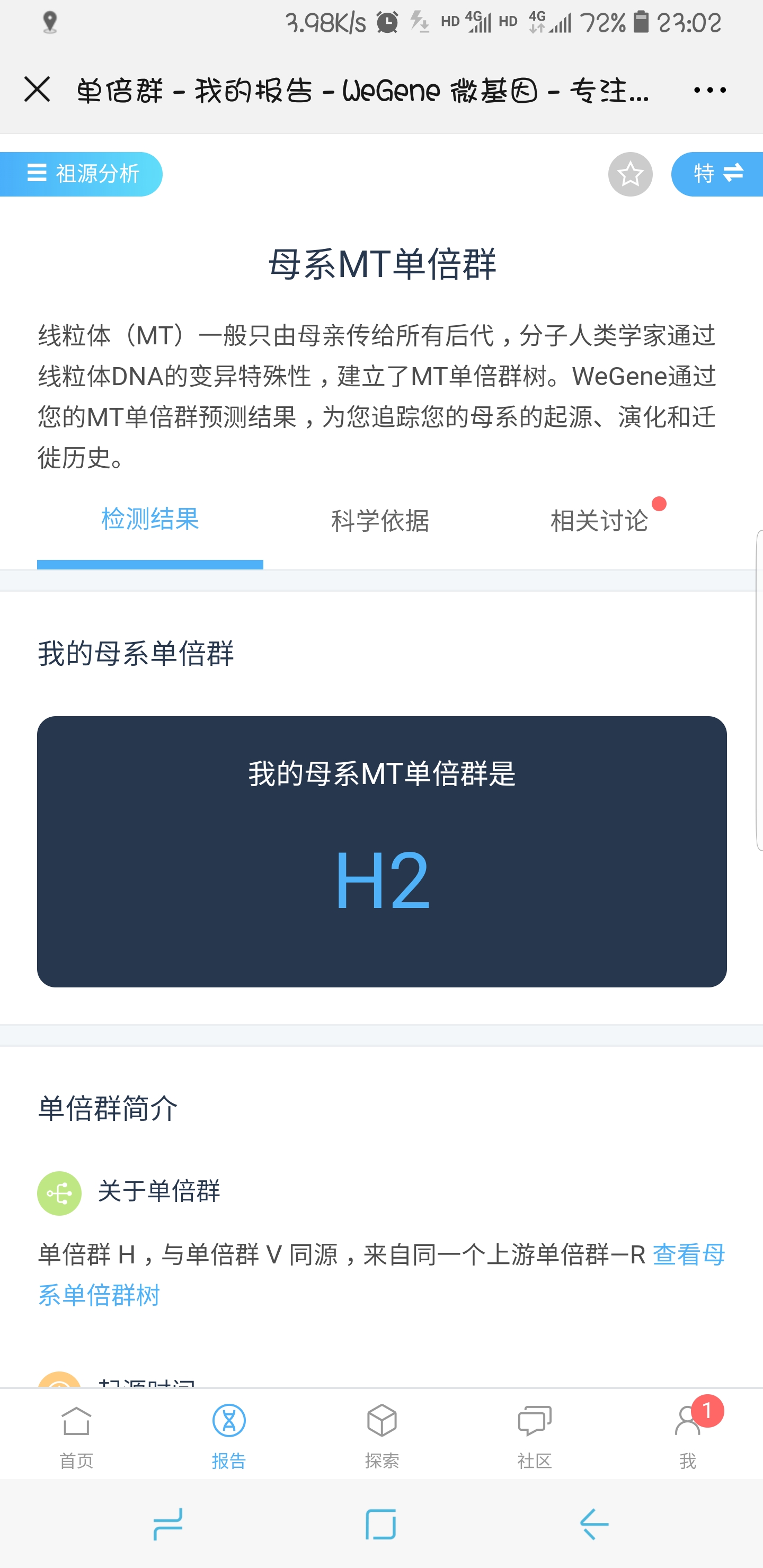This screenshot has height=1568, width=763.
Task: Close the WeGene web page
Action: coord(37,90)
